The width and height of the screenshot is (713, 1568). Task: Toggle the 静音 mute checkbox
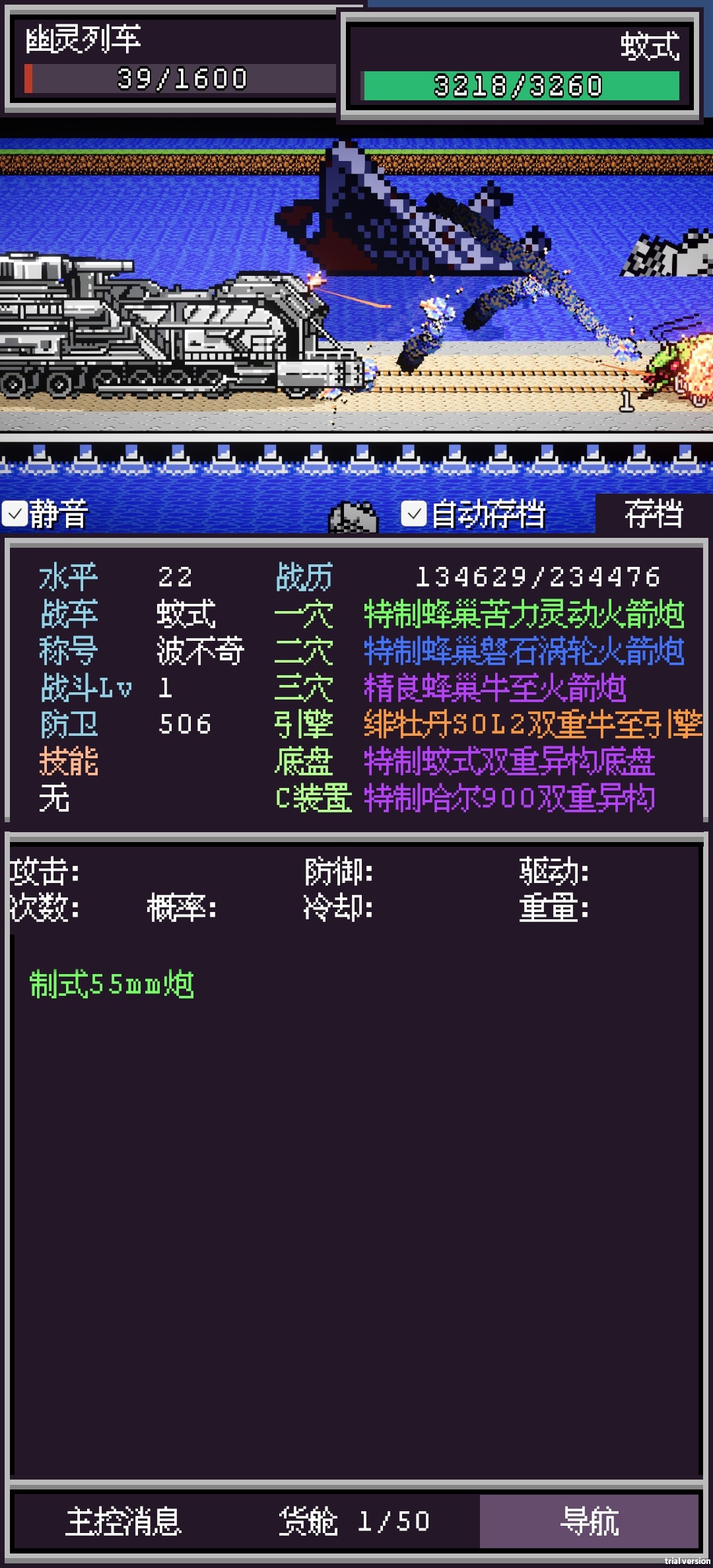[x=15, y=514]
